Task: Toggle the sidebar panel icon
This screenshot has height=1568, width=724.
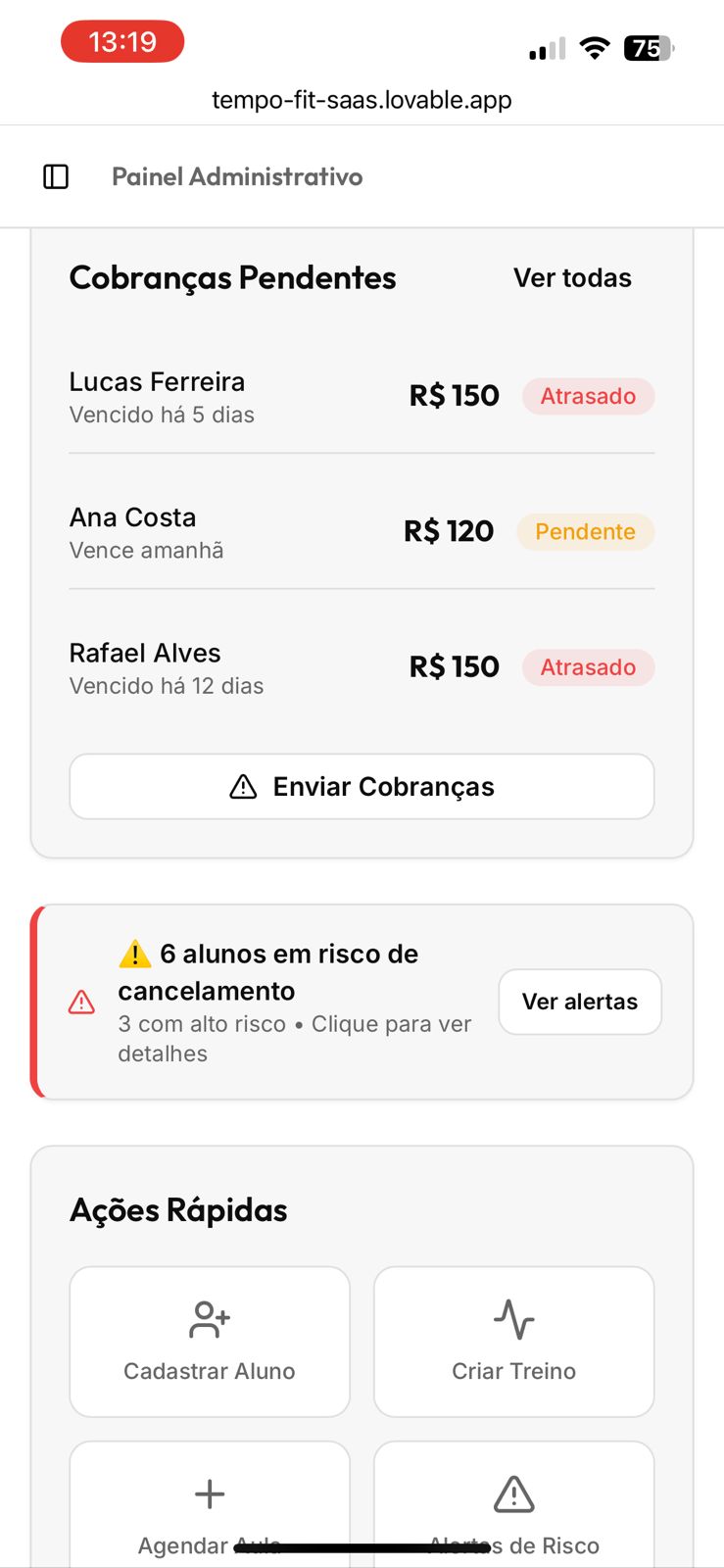Action: point(56,176)
